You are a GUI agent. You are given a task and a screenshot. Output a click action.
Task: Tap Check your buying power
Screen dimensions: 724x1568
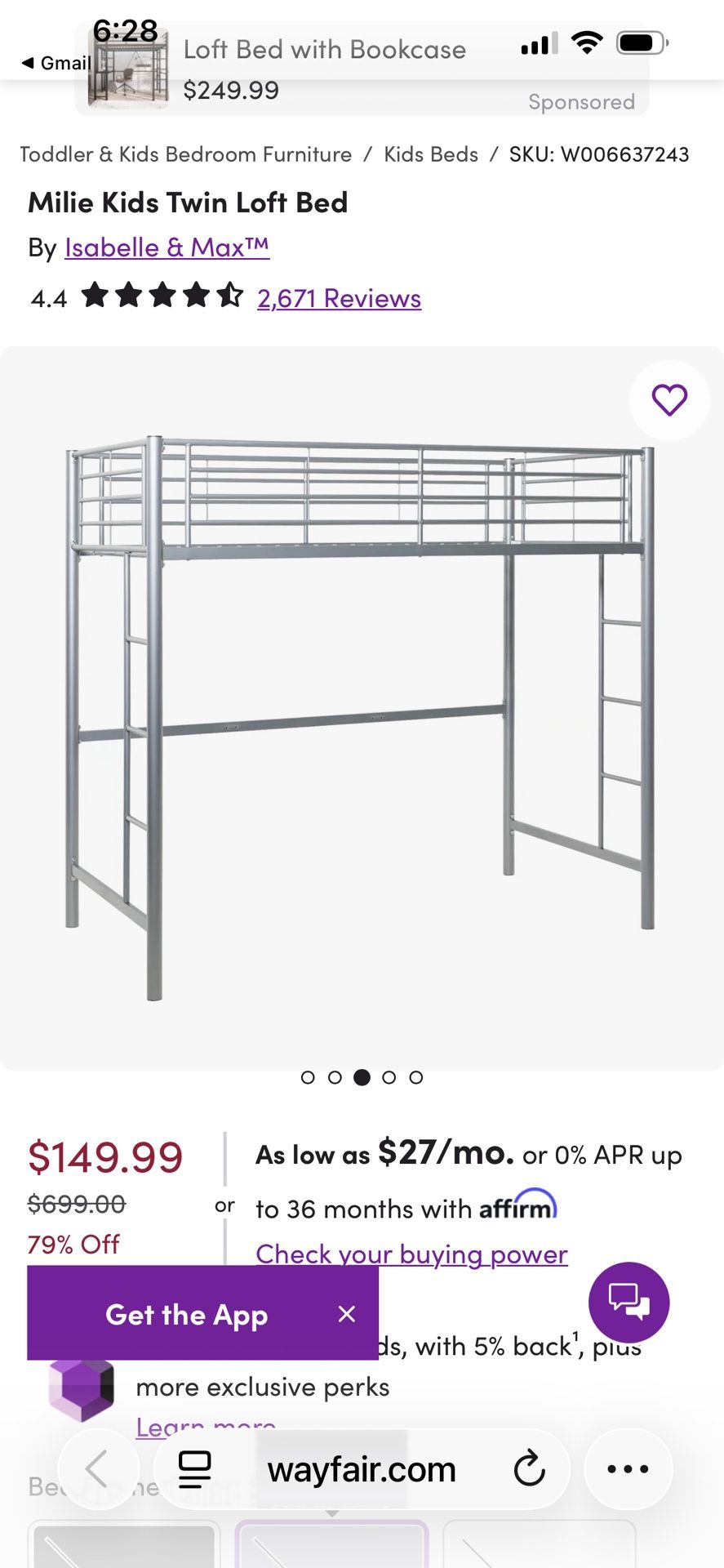(x=411, y=1254)
